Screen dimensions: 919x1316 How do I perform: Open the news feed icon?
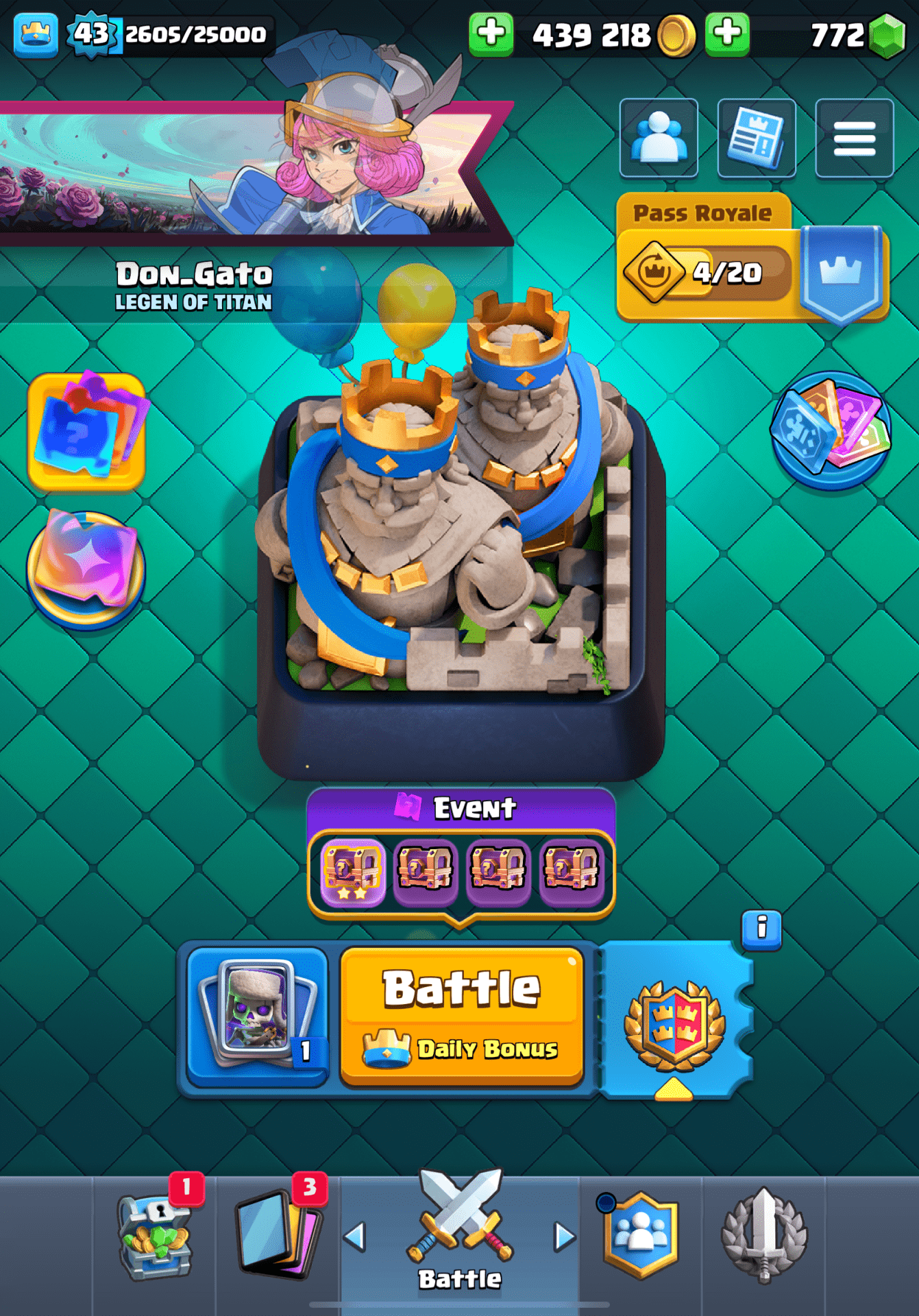(x=757, y=138)
